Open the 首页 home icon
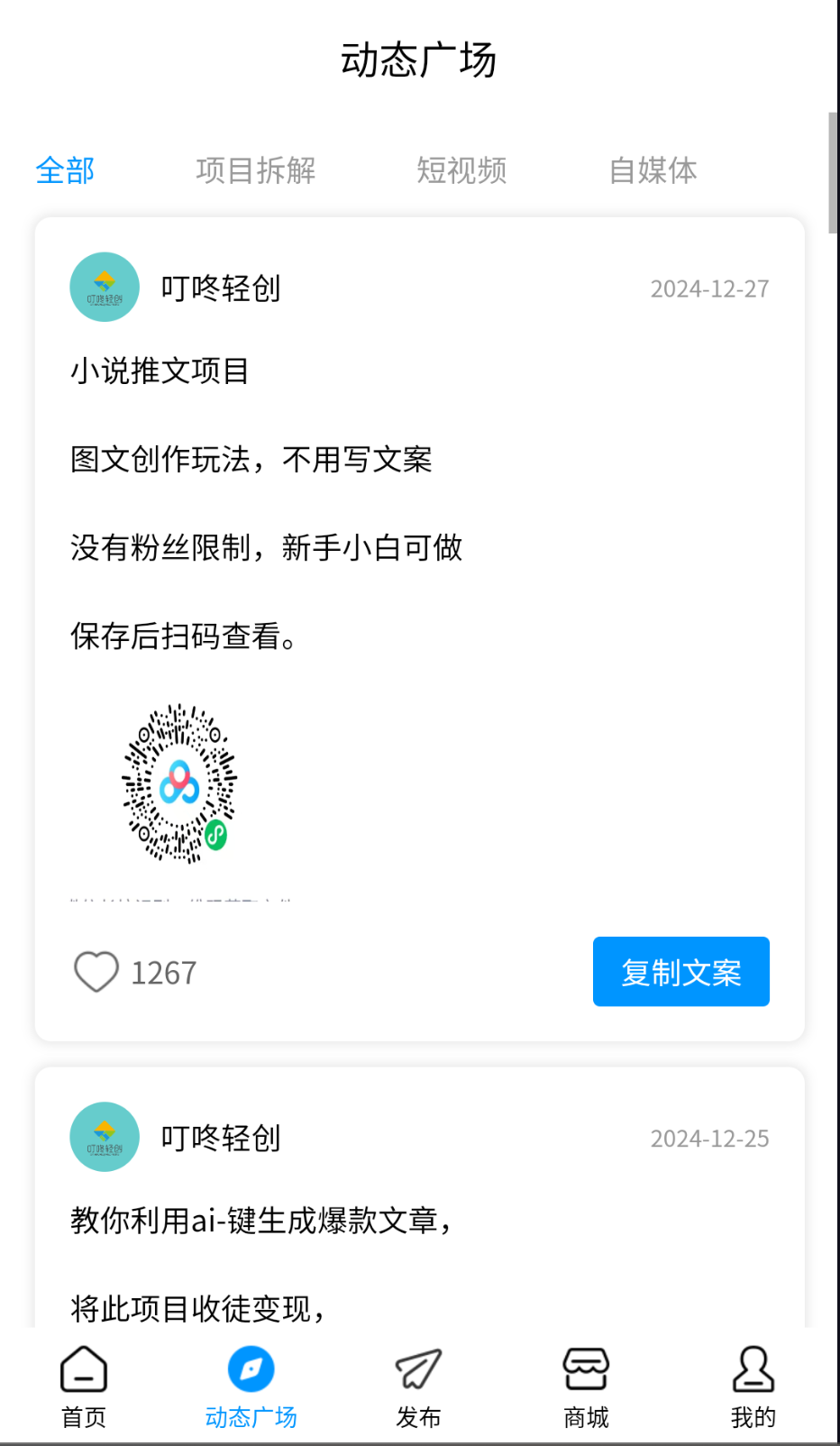The width and height of the screenshot is (840, 1446). [x=84, y=1374]
